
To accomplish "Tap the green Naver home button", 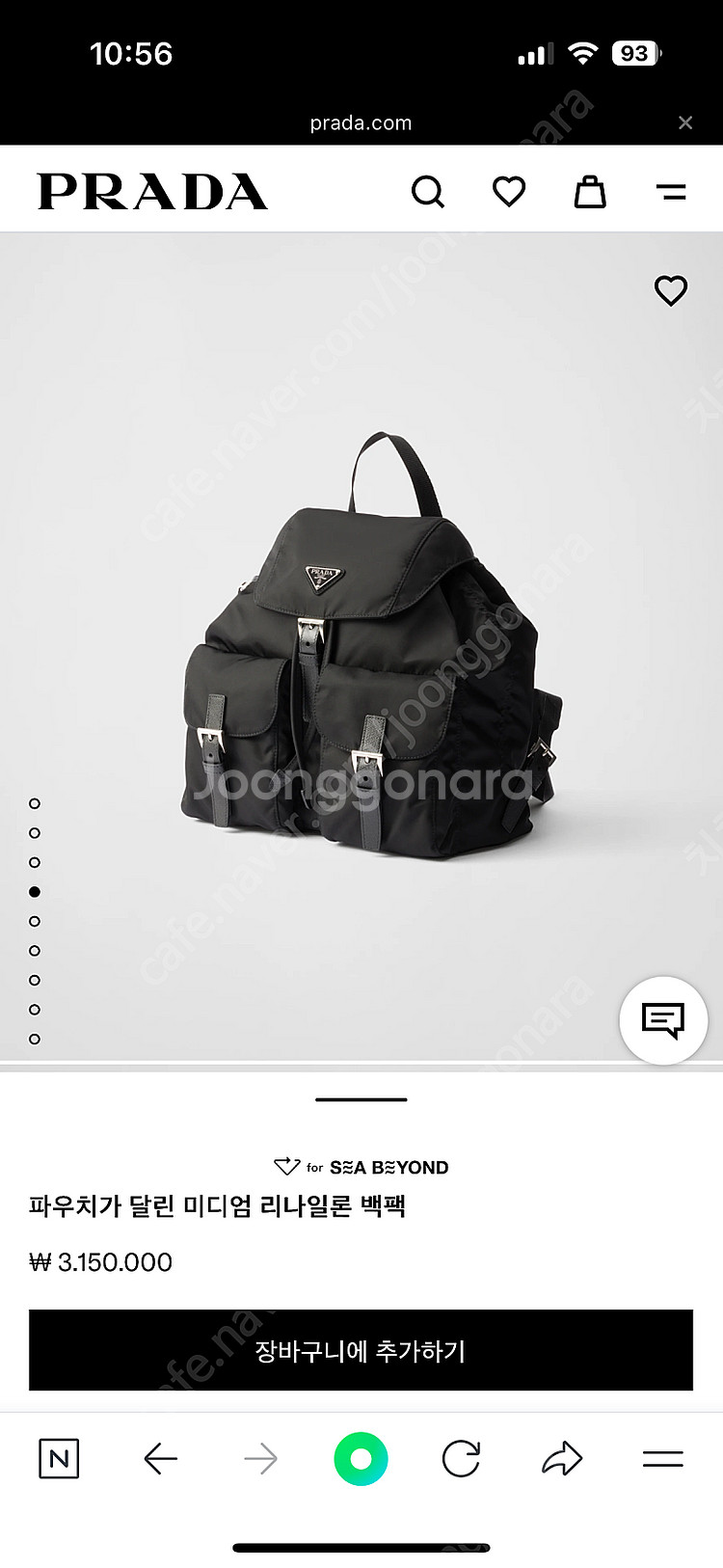I will pos(361,1458).
